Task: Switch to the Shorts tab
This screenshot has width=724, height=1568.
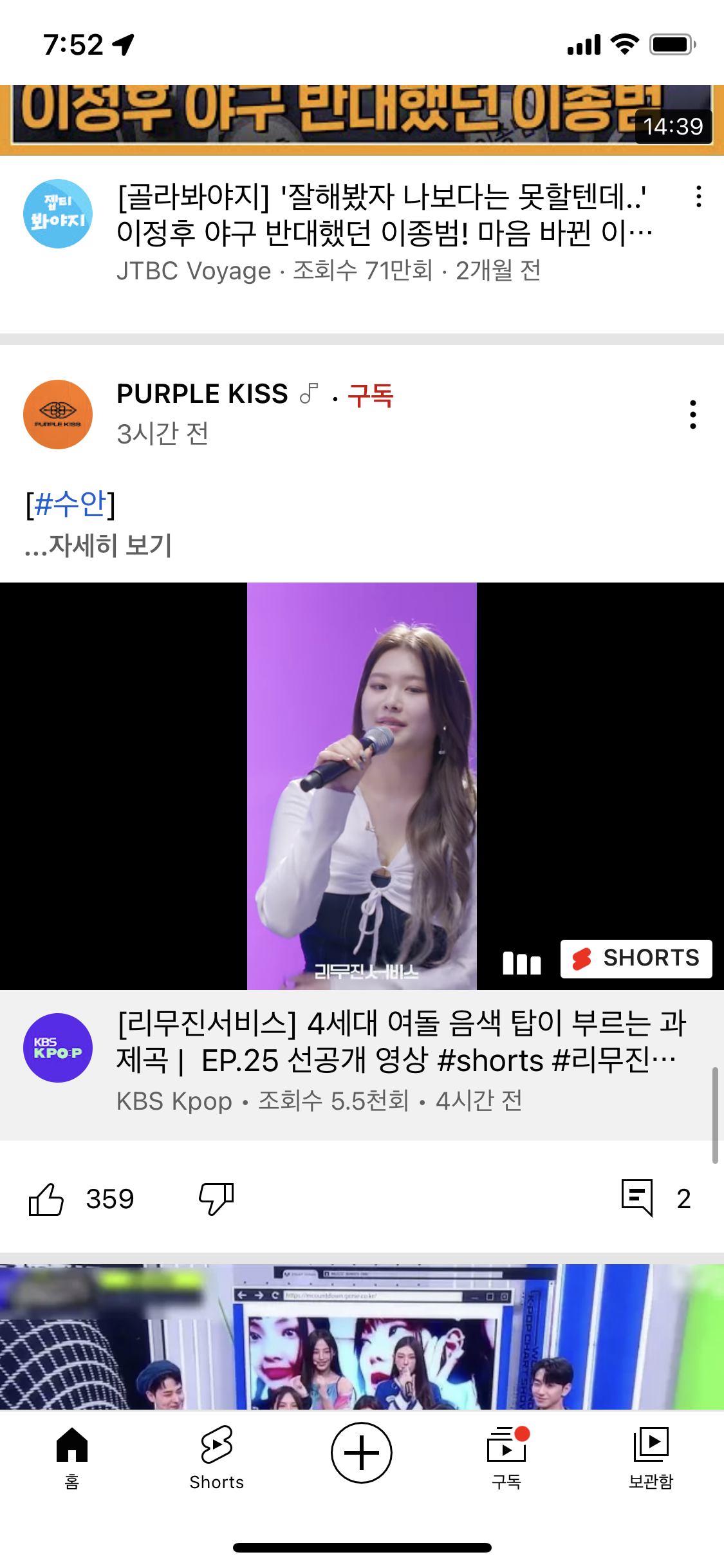Action: [x=217, y=1456]
